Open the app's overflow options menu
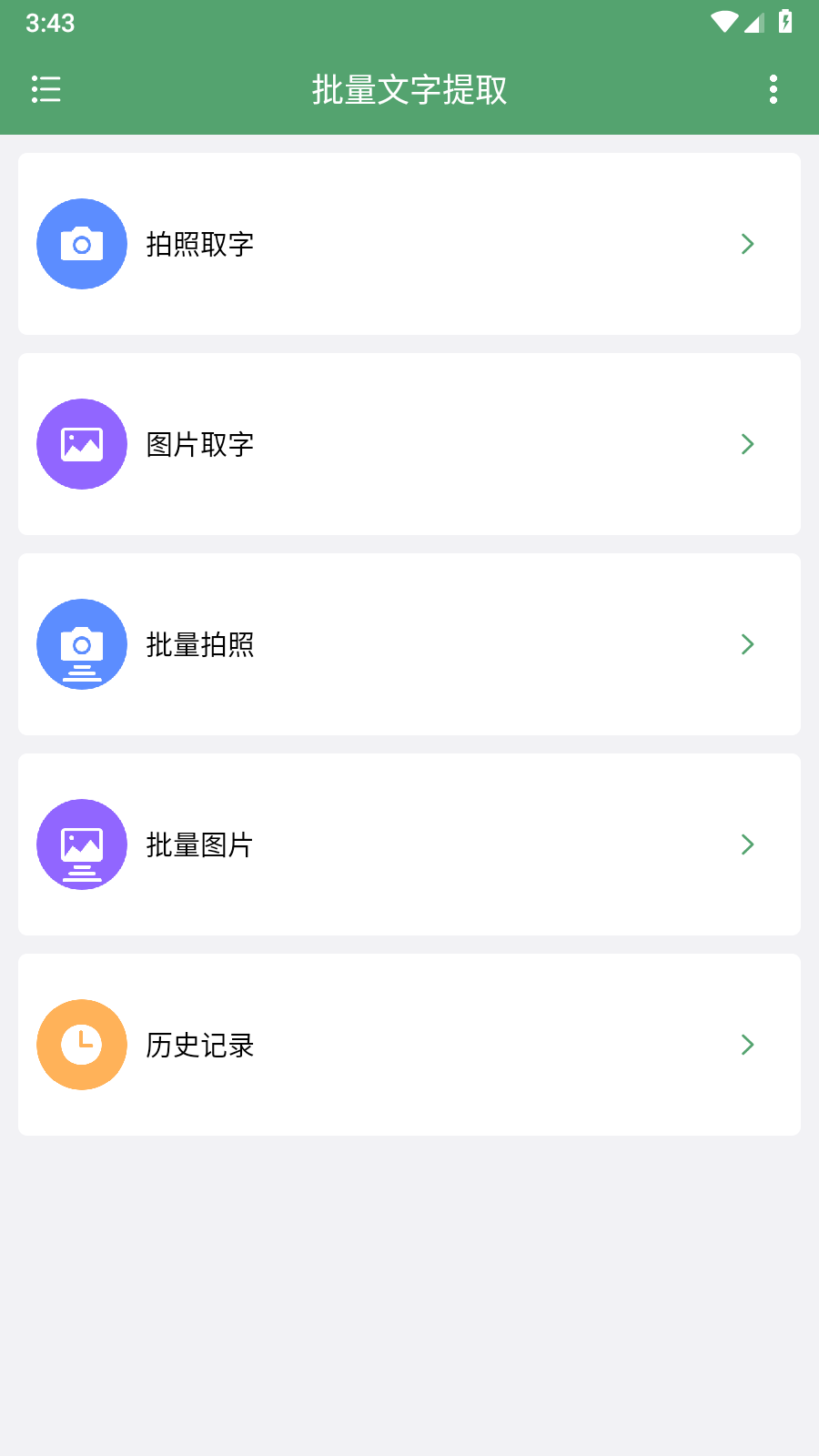This screenshot has width=819, height=1456. (x=773, y=90)
